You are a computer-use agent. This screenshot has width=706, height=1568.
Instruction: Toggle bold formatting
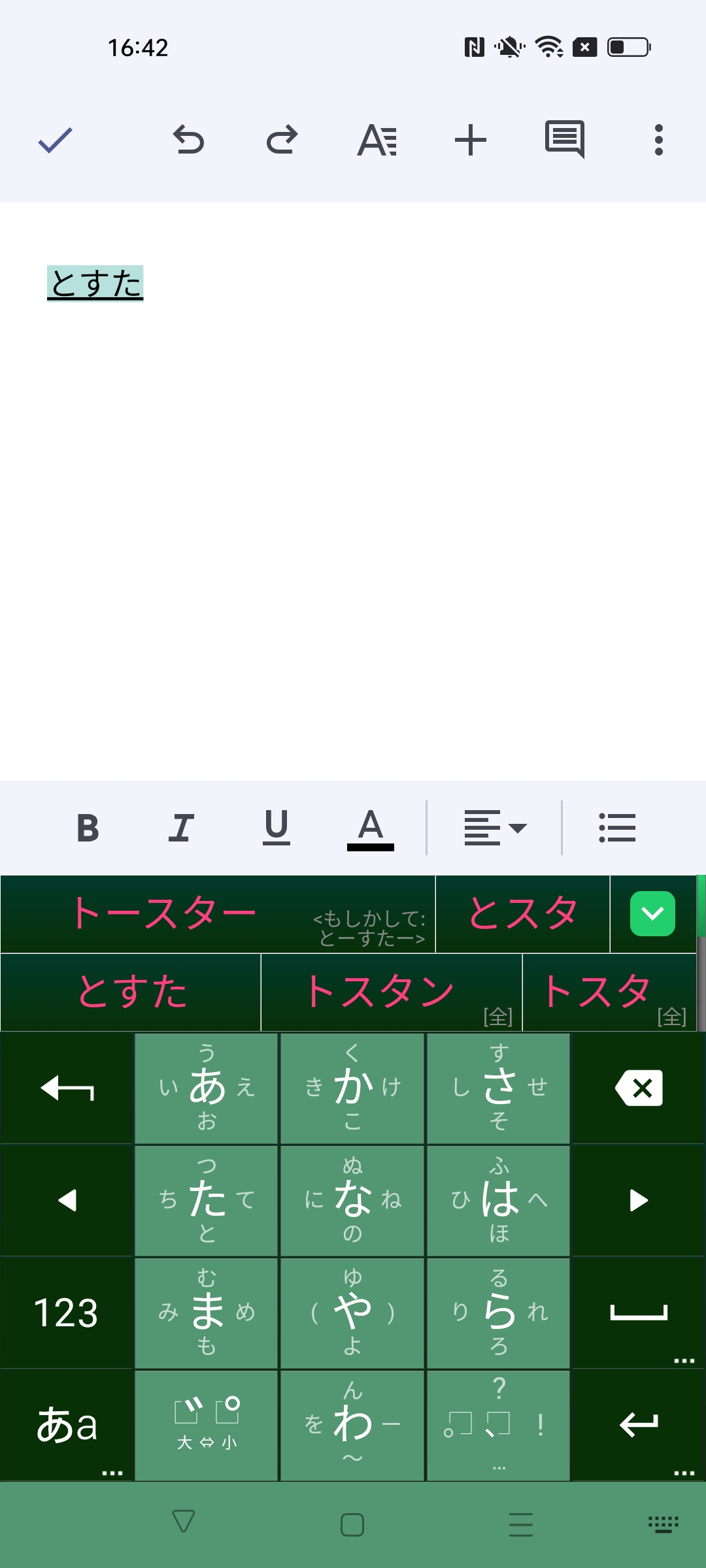pyautogui.click(x=88, y=828)
